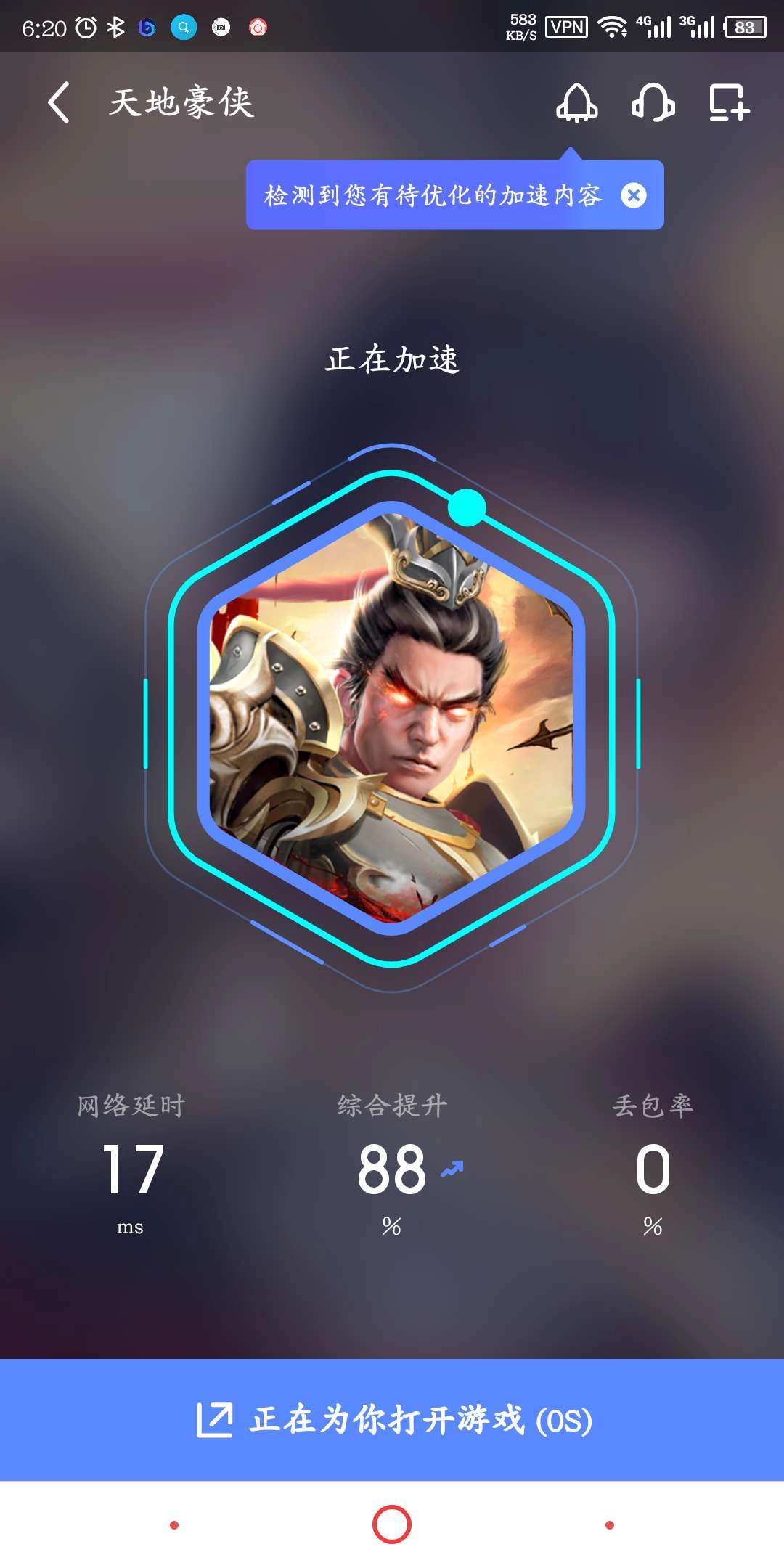Image resolution: width=784 pixels, height=1568 pixels.
Task: Open the 检测到您有待优化的加速内容 tip
Action: [433, 195]
